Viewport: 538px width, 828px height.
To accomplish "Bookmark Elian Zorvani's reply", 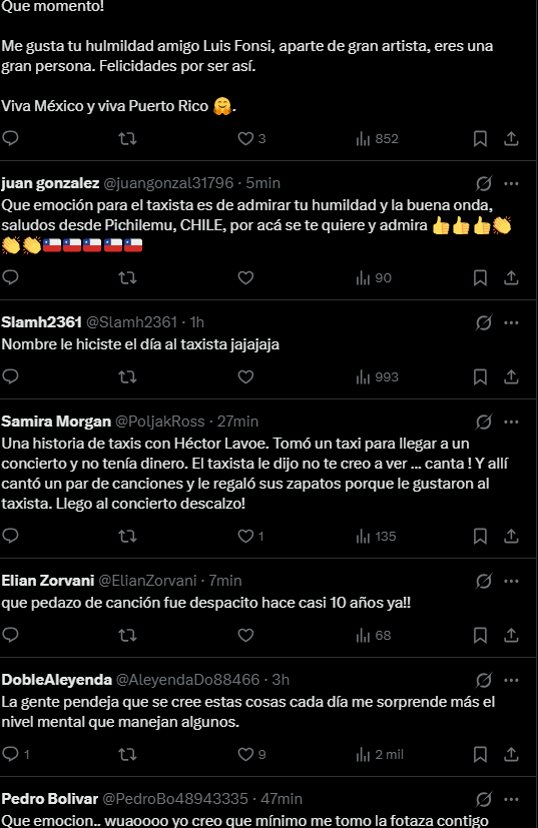I will (x=480, y=635).
